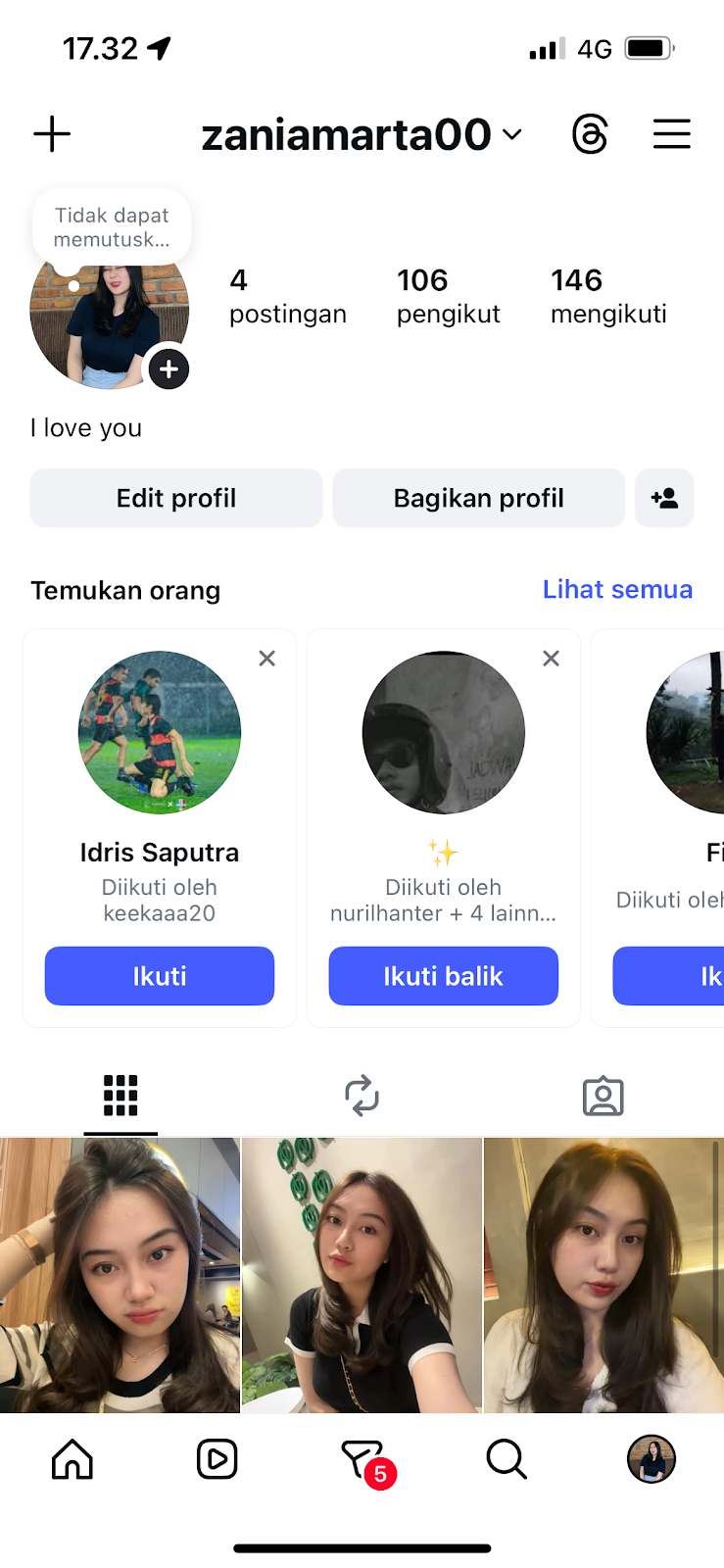
Task: Tap the add person icon button
Action: pyautogui.click(x=664, y=498)
